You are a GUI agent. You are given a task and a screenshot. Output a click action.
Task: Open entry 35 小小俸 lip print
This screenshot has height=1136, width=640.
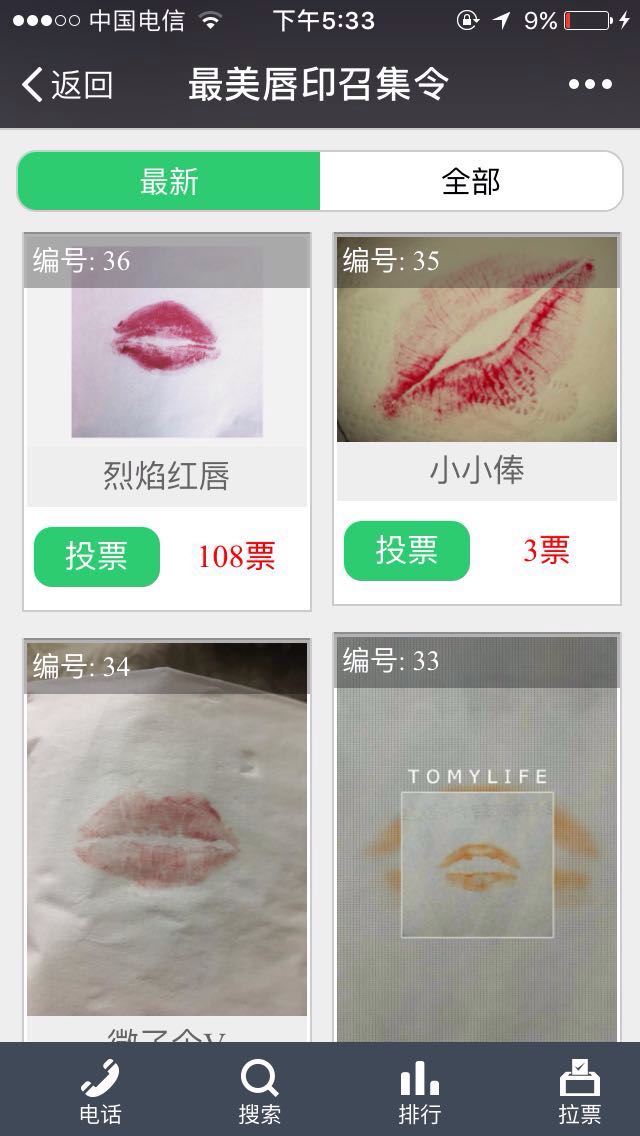[x=477, y=340]
